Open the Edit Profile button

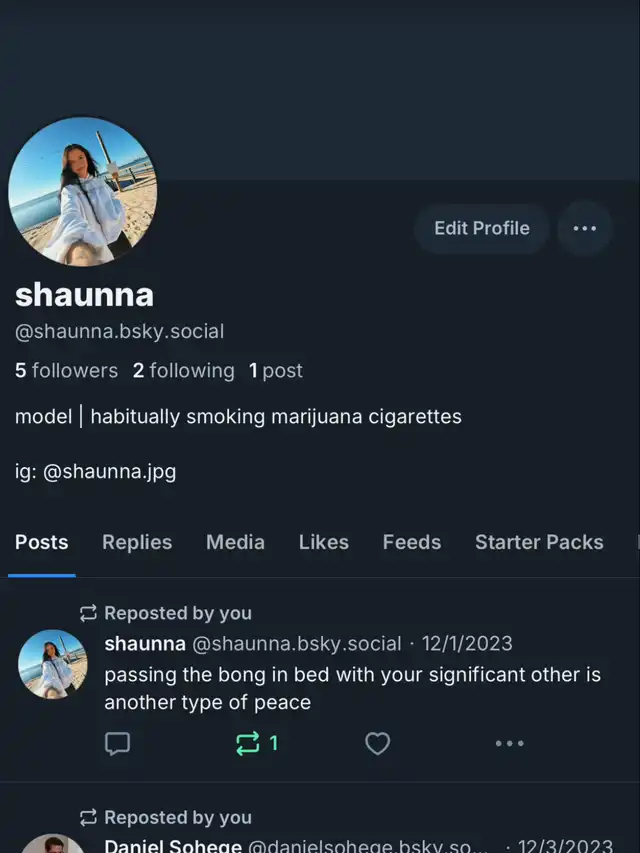point(481,228)
